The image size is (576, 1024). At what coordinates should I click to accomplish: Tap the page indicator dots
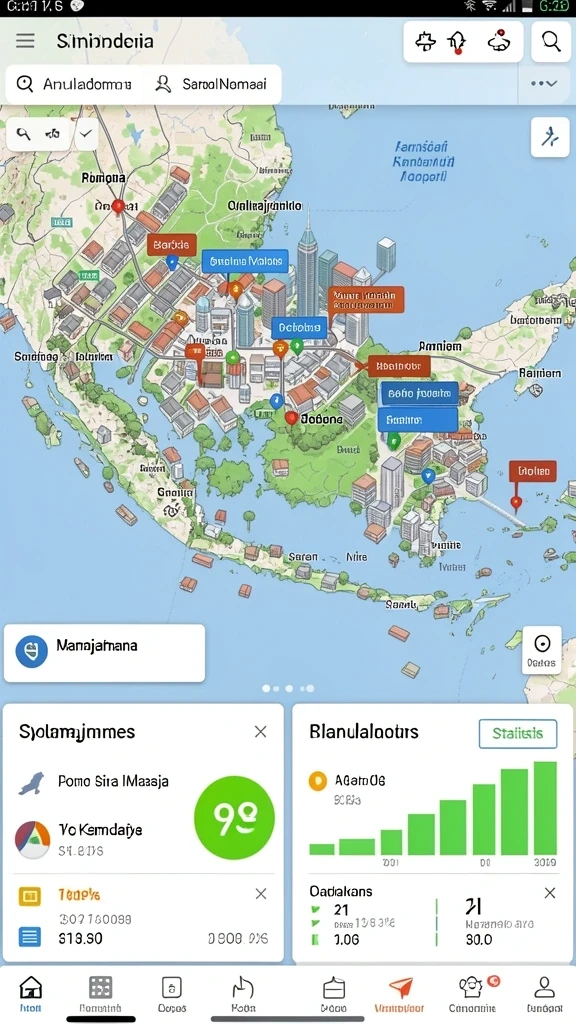[x=288, y=688]
